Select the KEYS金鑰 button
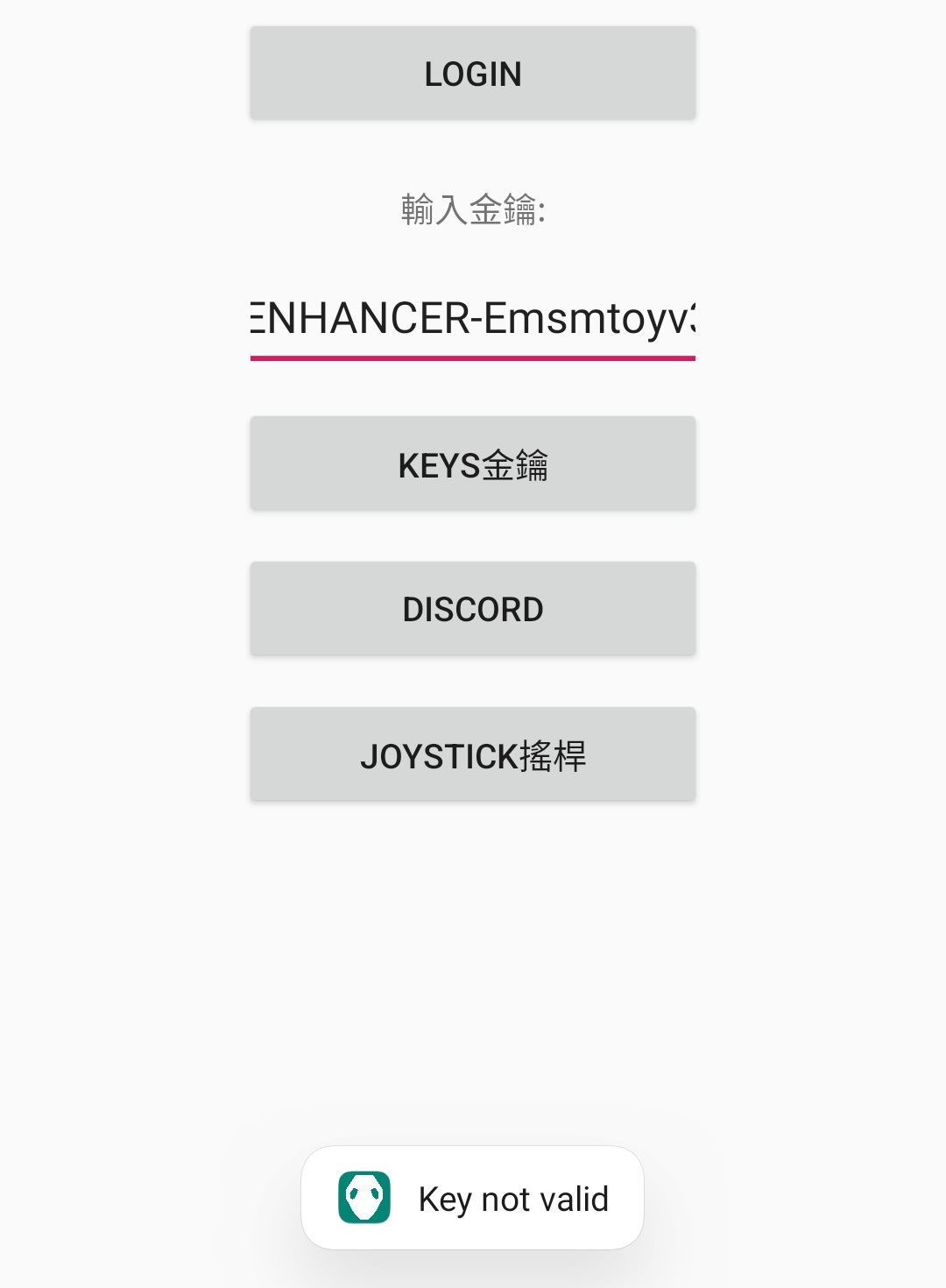This screenshot has width=946, height=1288. pos(472,463)
